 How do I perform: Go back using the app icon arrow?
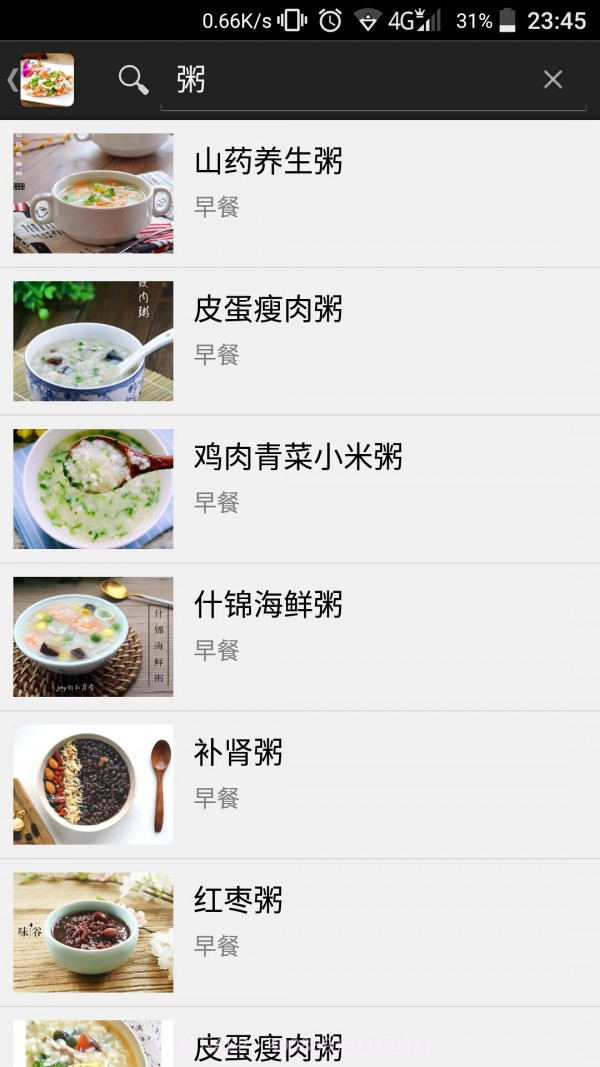[40, 80]
